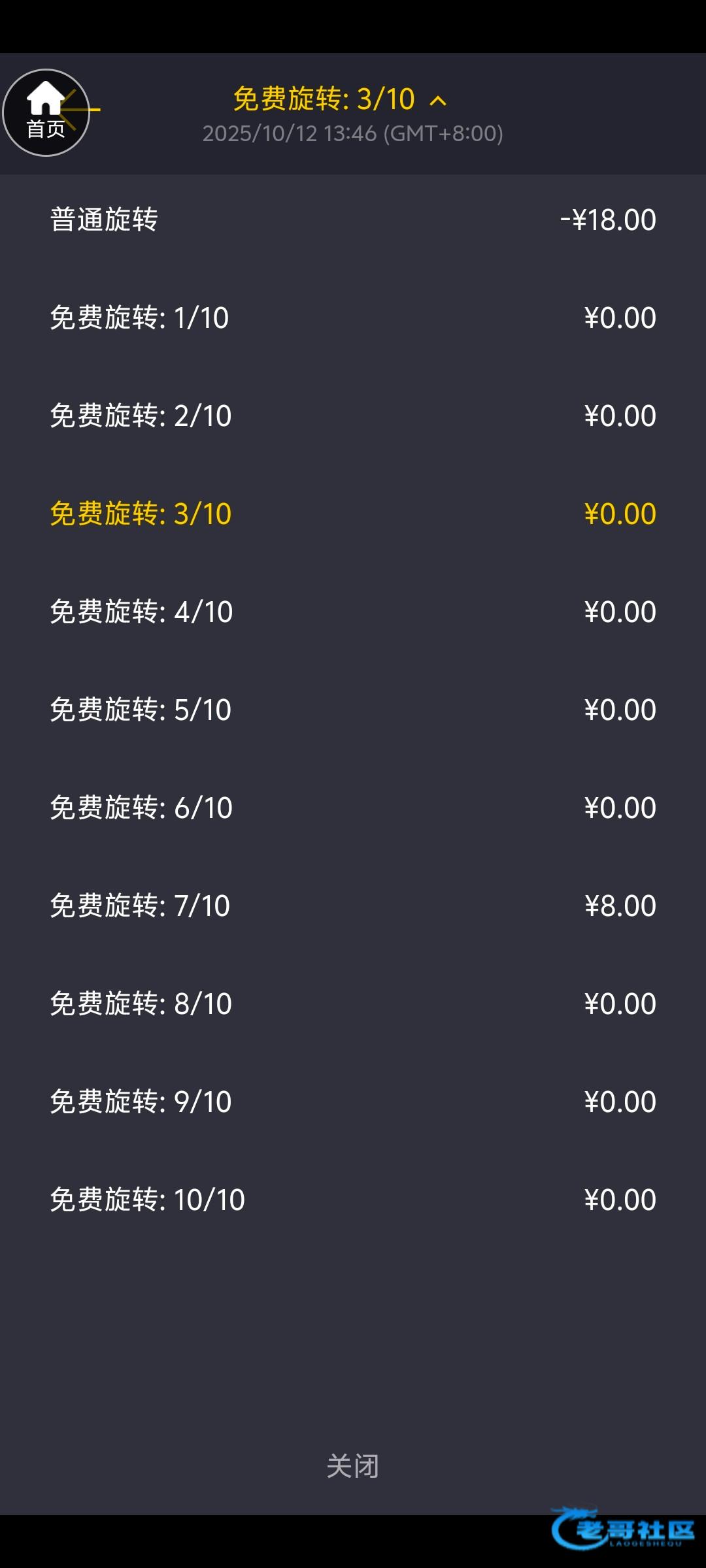Show 免费旋转: 7/10 with ¥8.00 win
Screen dimensions: 706x1568
[x=353, y=906]
